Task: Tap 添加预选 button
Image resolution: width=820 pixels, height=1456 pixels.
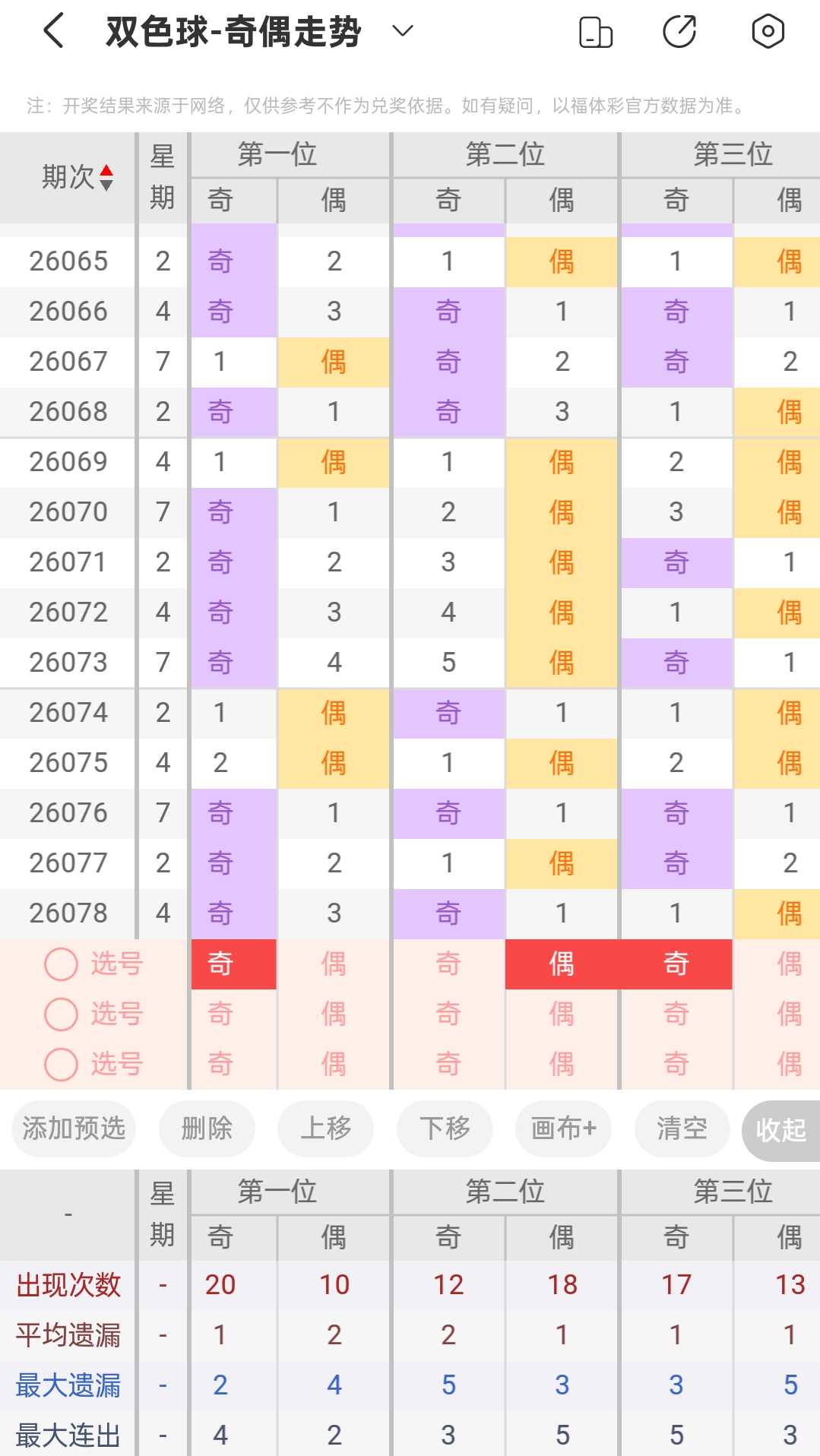Action: point(74,1128)
